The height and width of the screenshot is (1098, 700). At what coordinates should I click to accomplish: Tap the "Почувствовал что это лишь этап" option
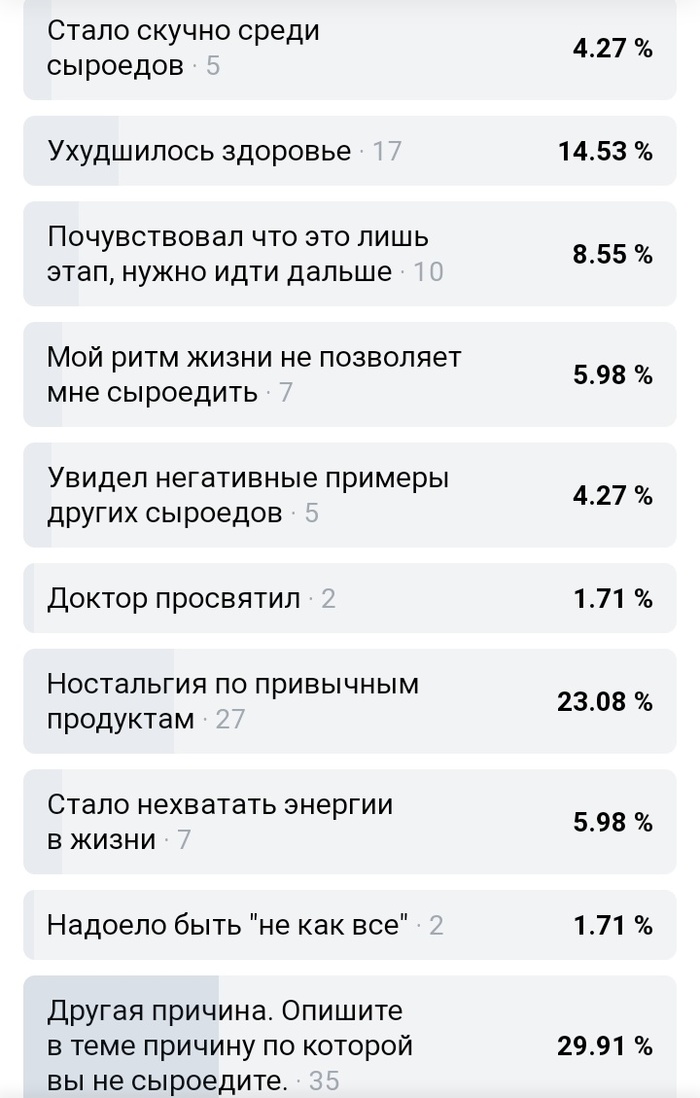(x=350, y=255)
